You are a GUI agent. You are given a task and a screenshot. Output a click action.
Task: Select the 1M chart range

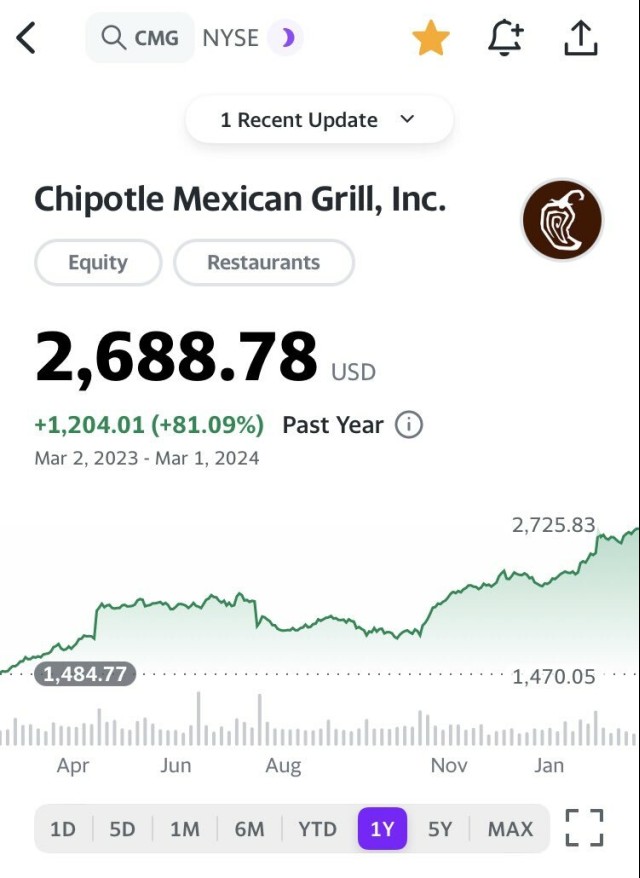click(x=184, y=829)
